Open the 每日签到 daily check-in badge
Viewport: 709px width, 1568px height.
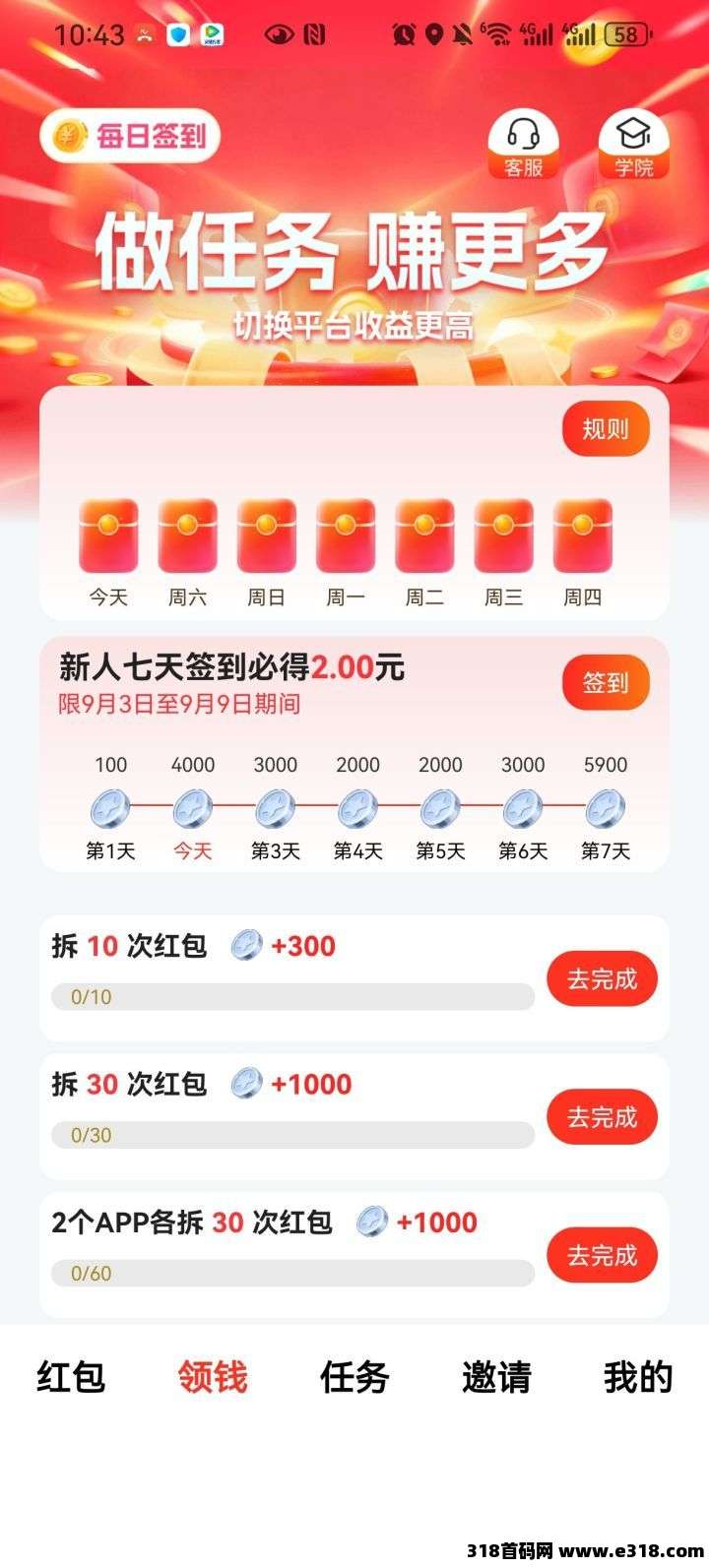(x=129, y=135)
